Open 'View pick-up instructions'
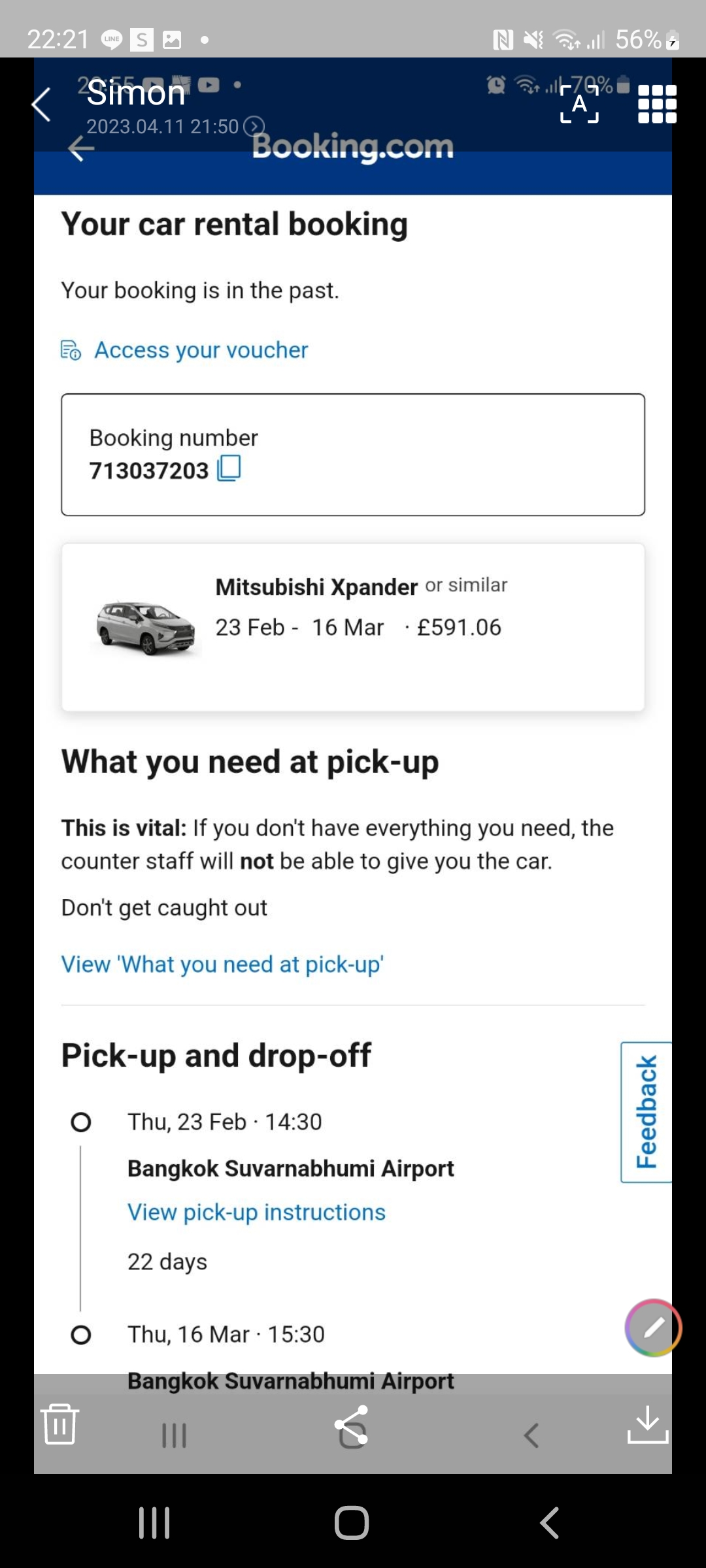706x1568 pixels. pyautogui.click(x=256, y=1213)
